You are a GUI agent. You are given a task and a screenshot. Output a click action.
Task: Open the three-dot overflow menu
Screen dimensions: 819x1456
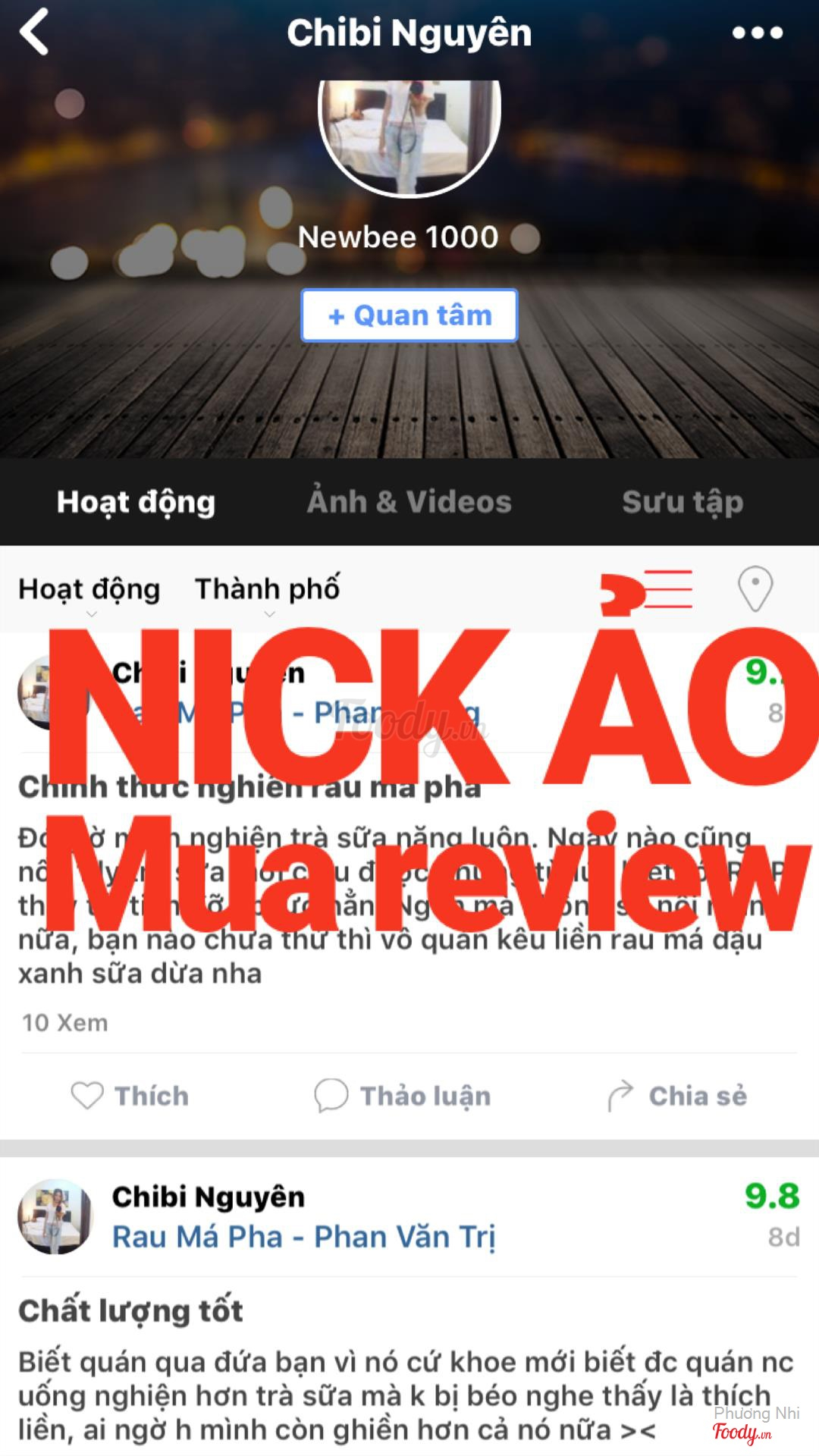click(757, 33)
